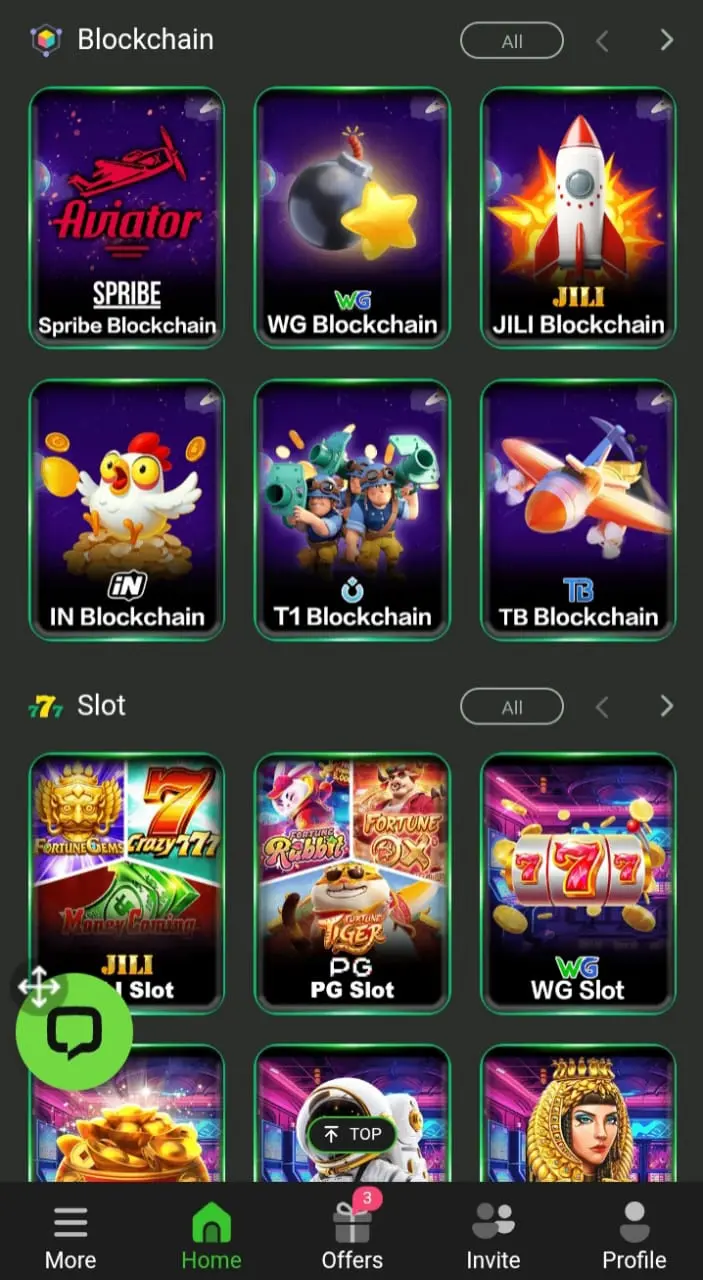Open the WG Slot card
703x1280 pixels.
point(578,883)
